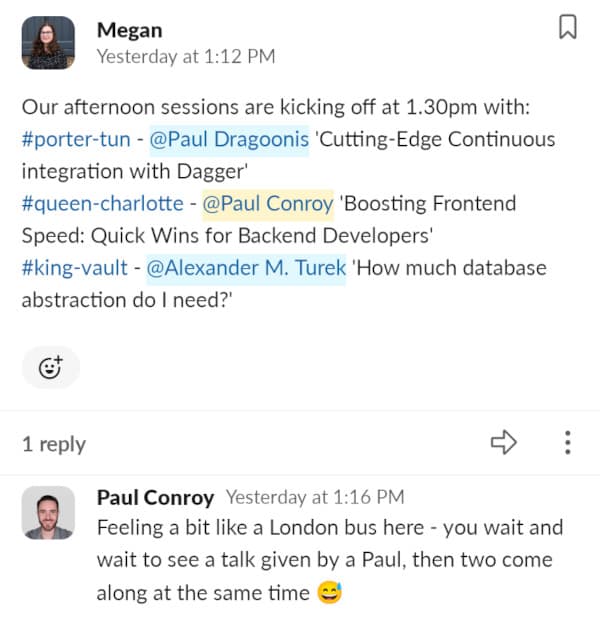Screen dimensions: 600x618
Task: Open the three-dot overflow menu
Action: (x=567, y=442)
